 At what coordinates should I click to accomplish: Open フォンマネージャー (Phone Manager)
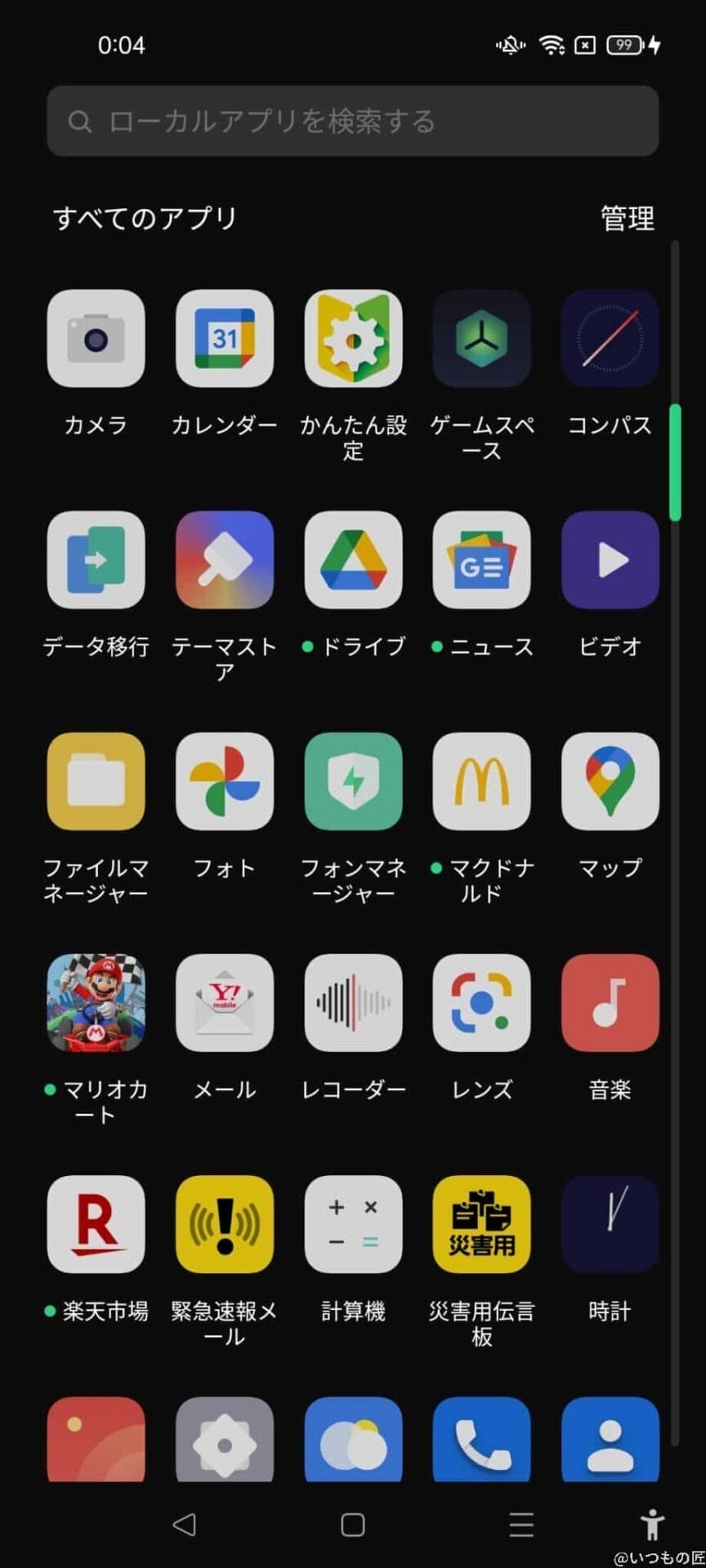pyautogui.click(x=353, y=781)
